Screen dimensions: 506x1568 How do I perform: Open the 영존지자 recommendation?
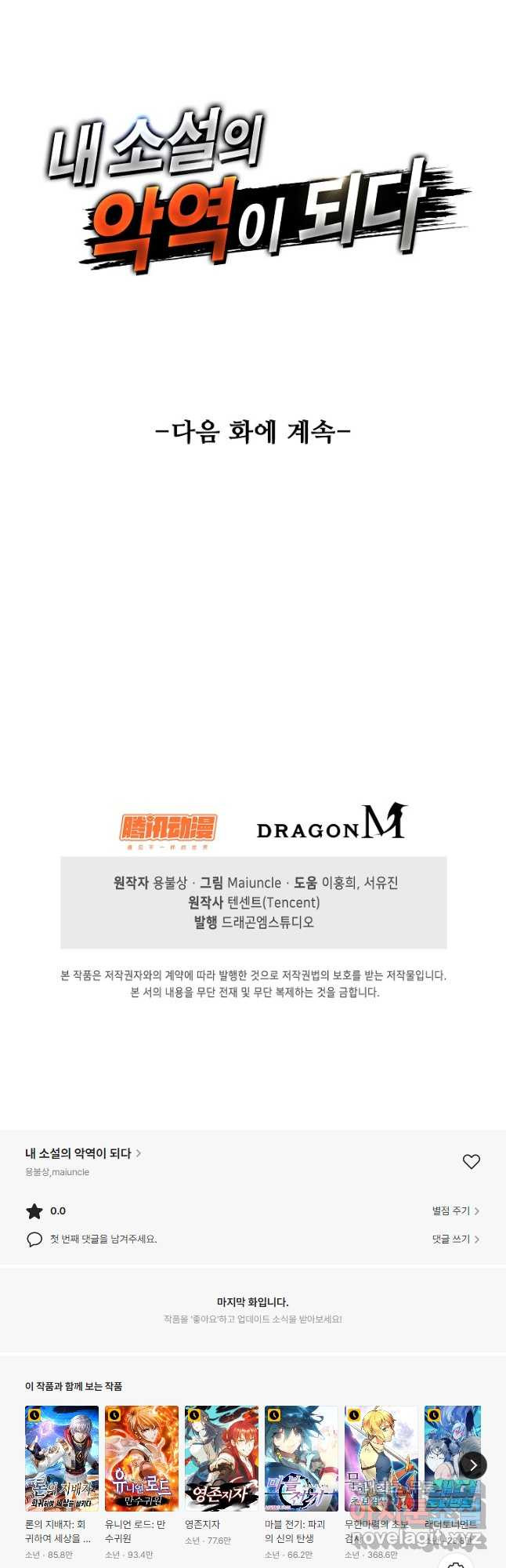click(222, 1458)
